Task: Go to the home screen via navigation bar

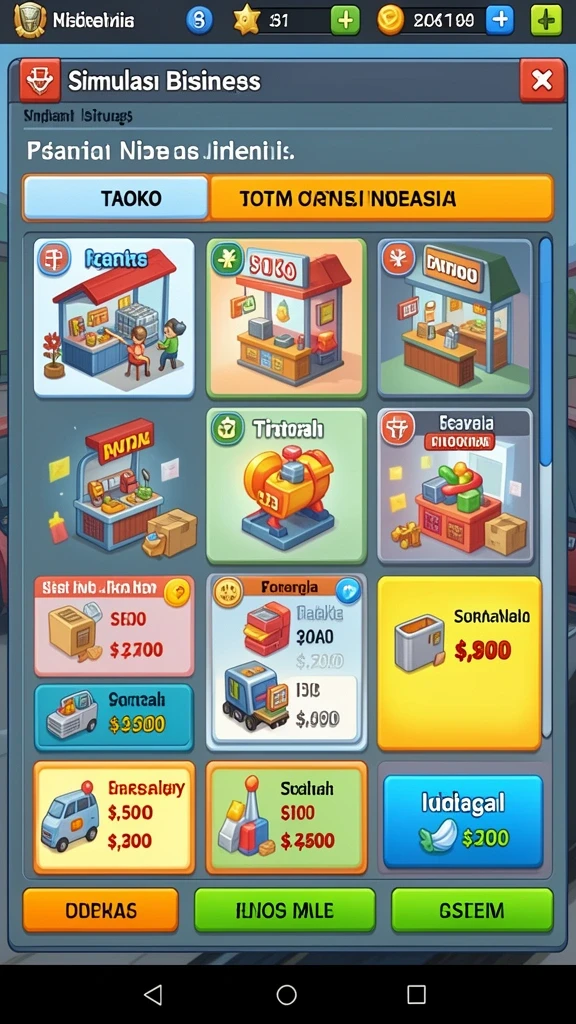Action: (x=287, y=995)
